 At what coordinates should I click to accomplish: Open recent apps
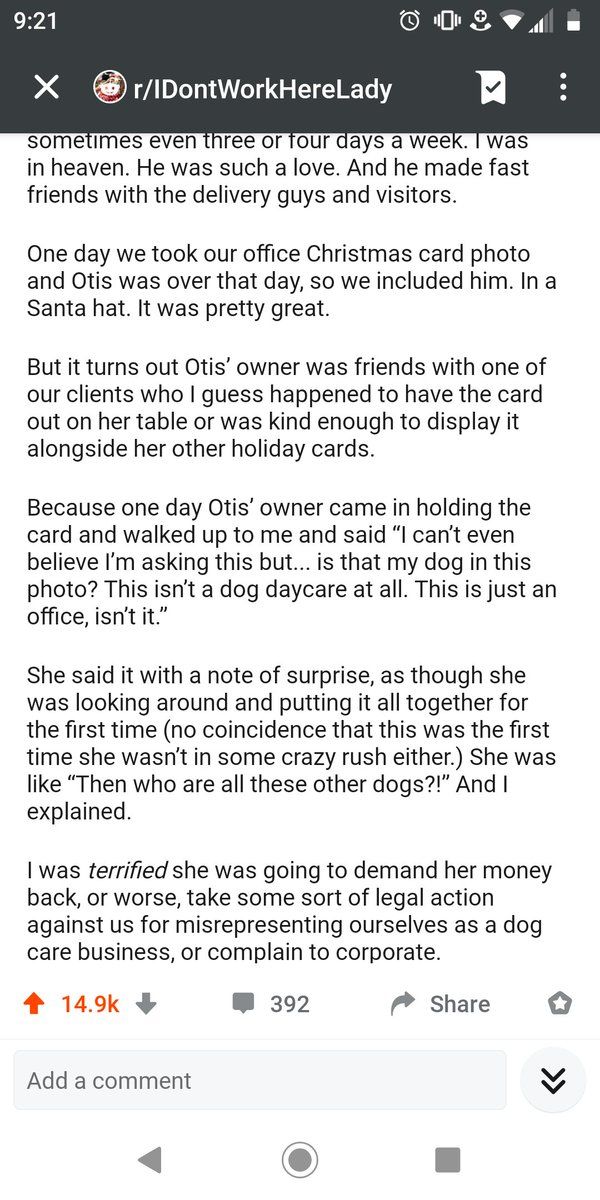pos(448,1160)
